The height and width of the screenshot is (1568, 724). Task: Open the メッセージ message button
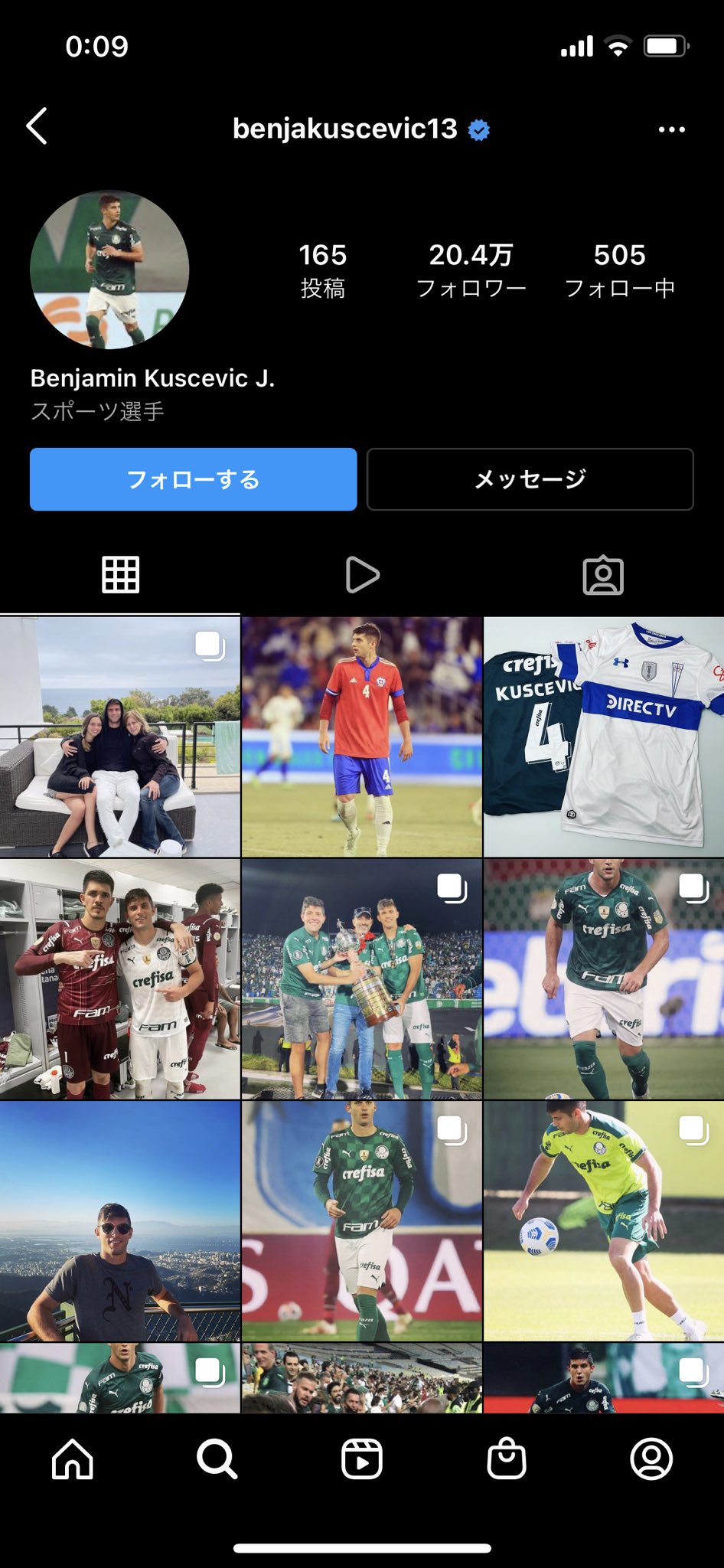coord(530,479)
